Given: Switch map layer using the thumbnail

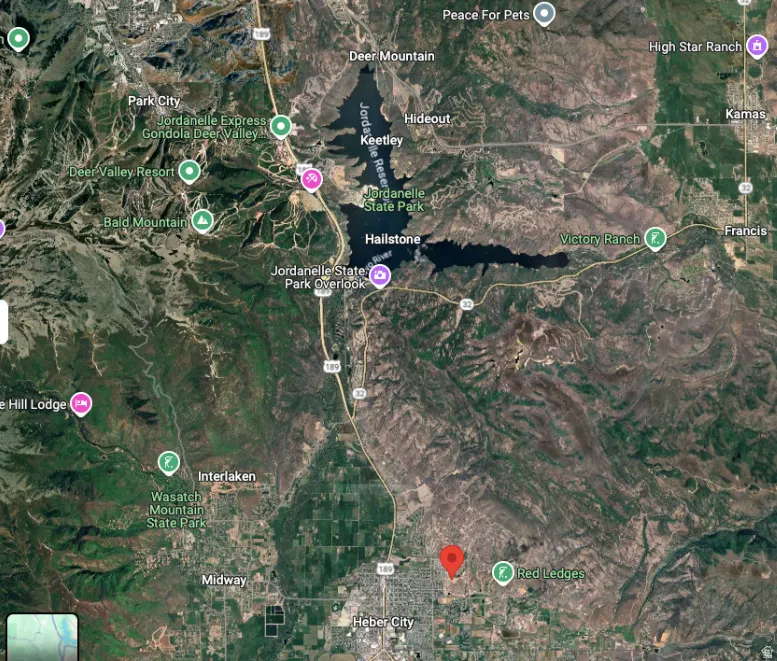Looking at the screenshot, I should coord(42,637).
